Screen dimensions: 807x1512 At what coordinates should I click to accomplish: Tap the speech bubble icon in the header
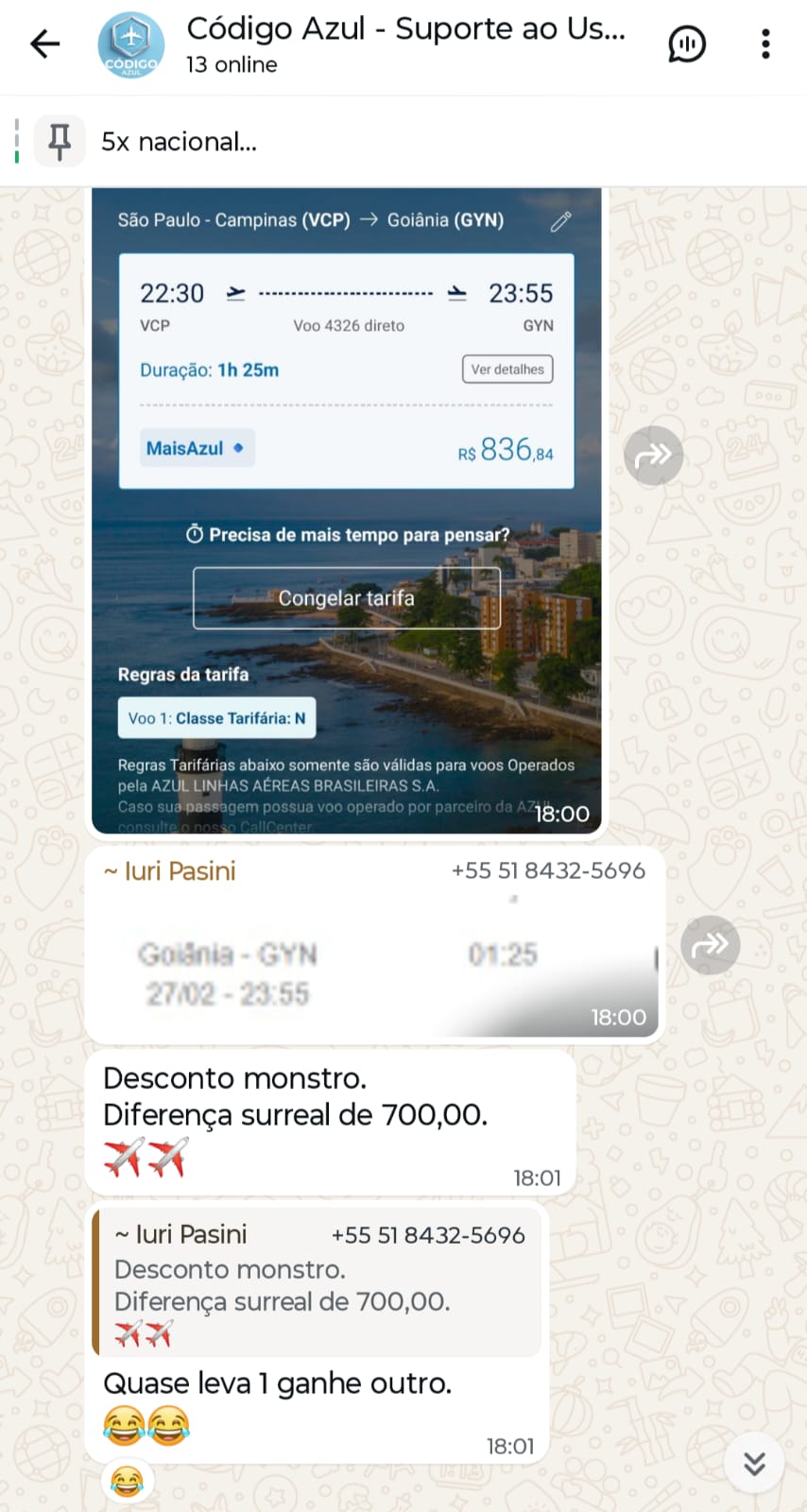687,43
